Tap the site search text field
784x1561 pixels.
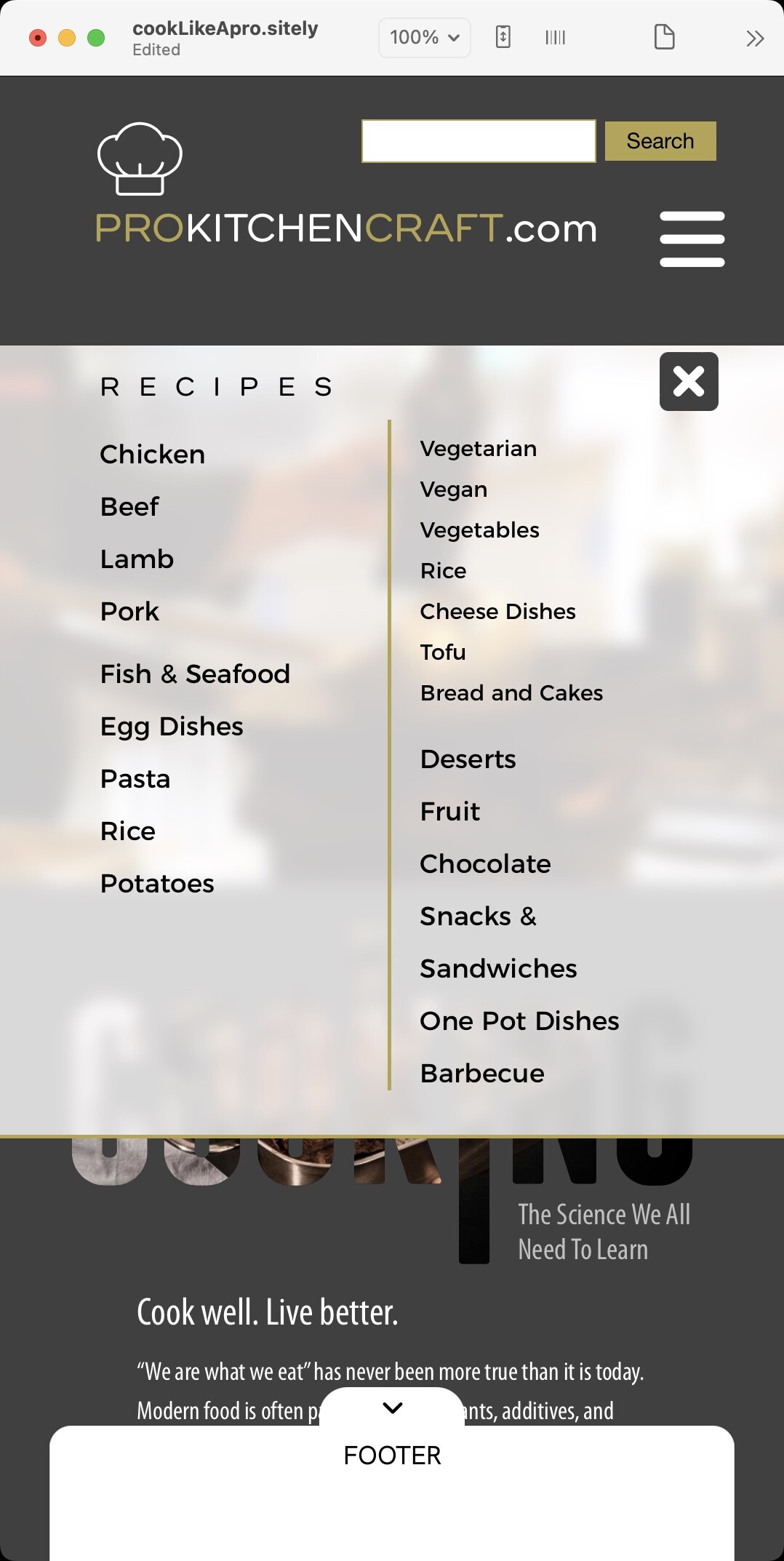point(479,141)
